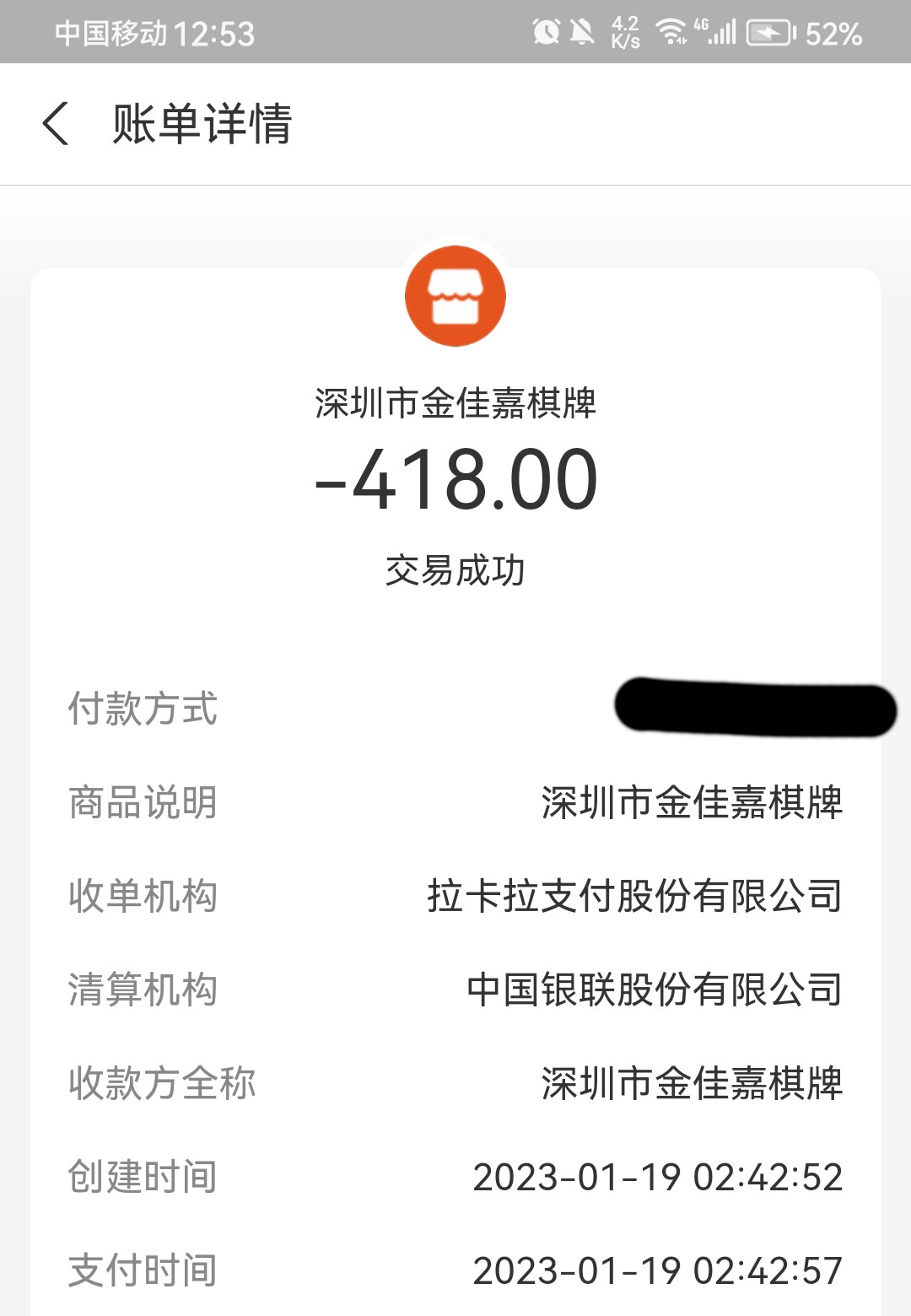Select the creation time 2023-01-19 02:42:52
This screenshot has height=1316, width=911.
coord(660,1176)
